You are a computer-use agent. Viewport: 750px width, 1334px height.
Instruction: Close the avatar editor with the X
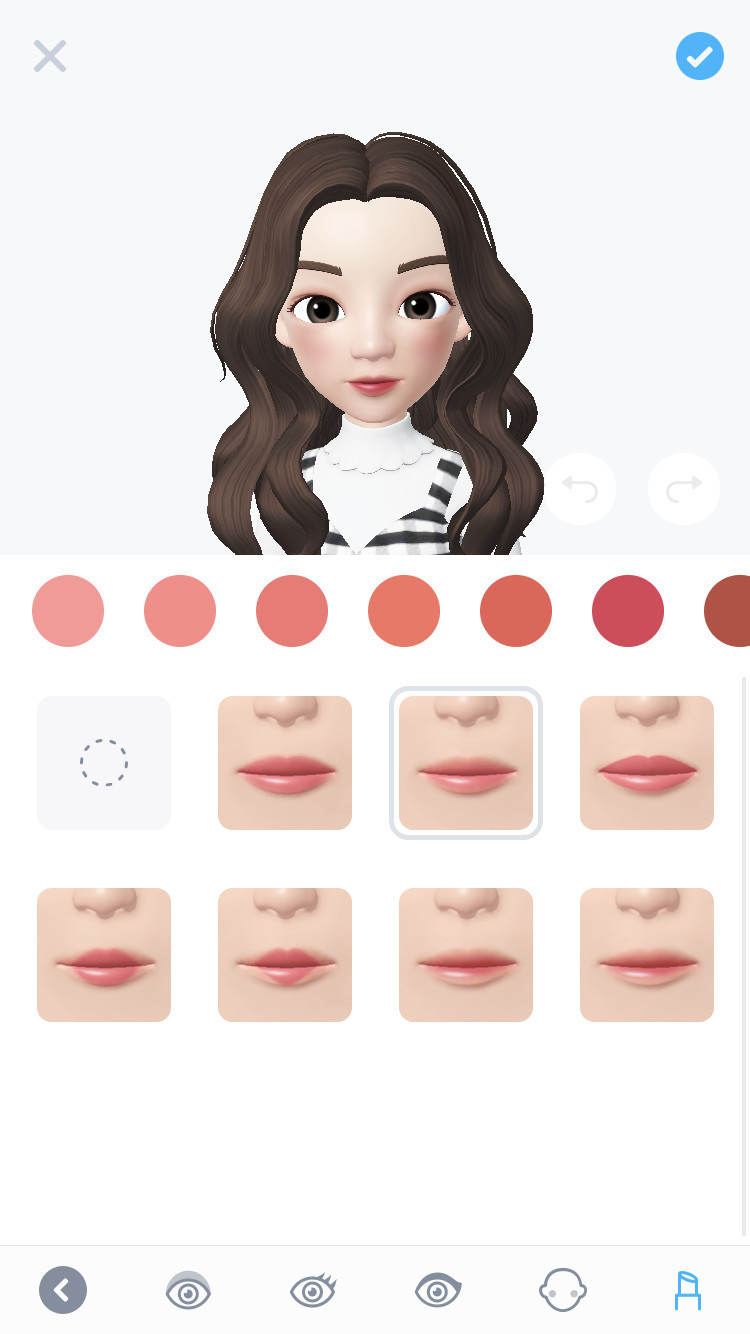(49, 56)
